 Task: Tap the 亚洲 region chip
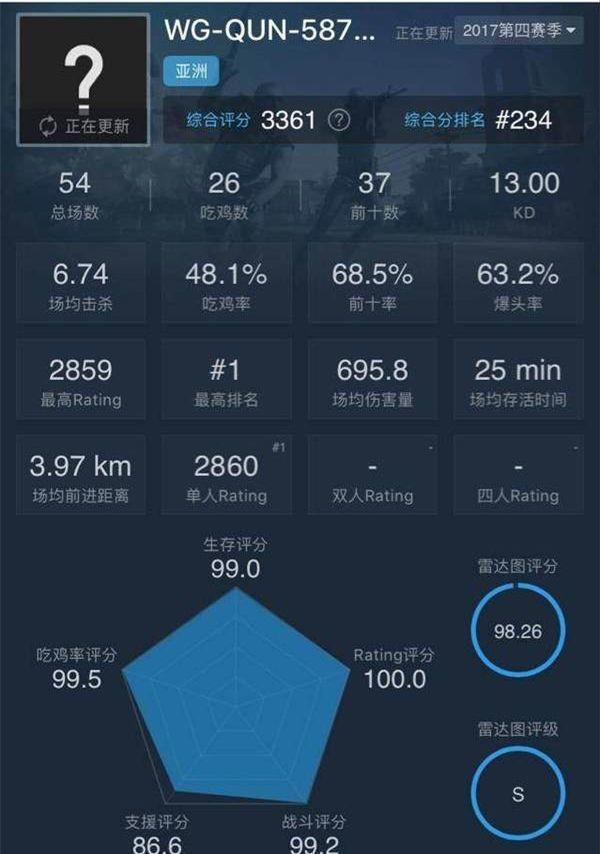[x=191, y=72]
